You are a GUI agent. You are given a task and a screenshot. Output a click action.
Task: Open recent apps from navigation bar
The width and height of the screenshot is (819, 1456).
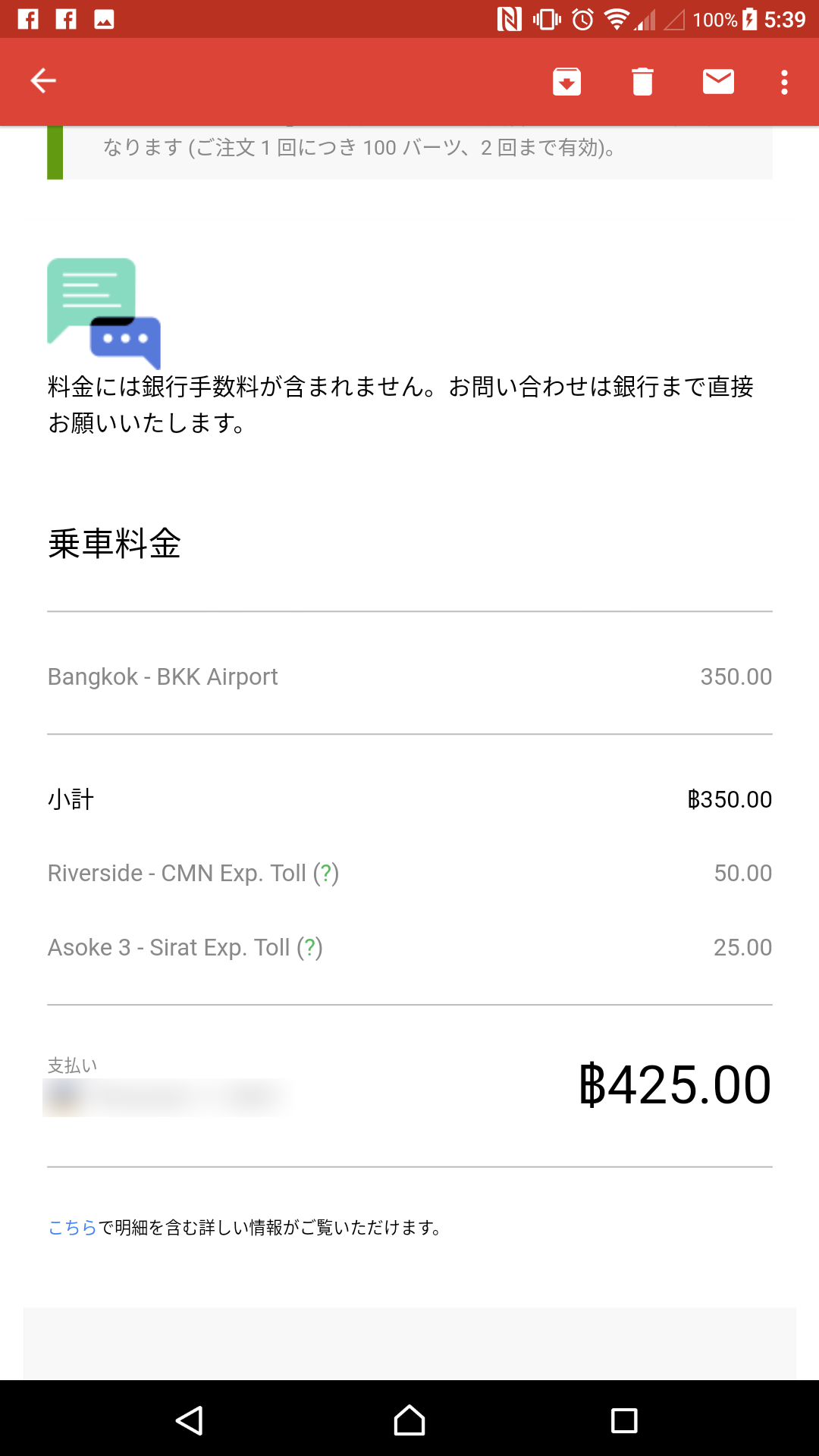click(624, 1420)
